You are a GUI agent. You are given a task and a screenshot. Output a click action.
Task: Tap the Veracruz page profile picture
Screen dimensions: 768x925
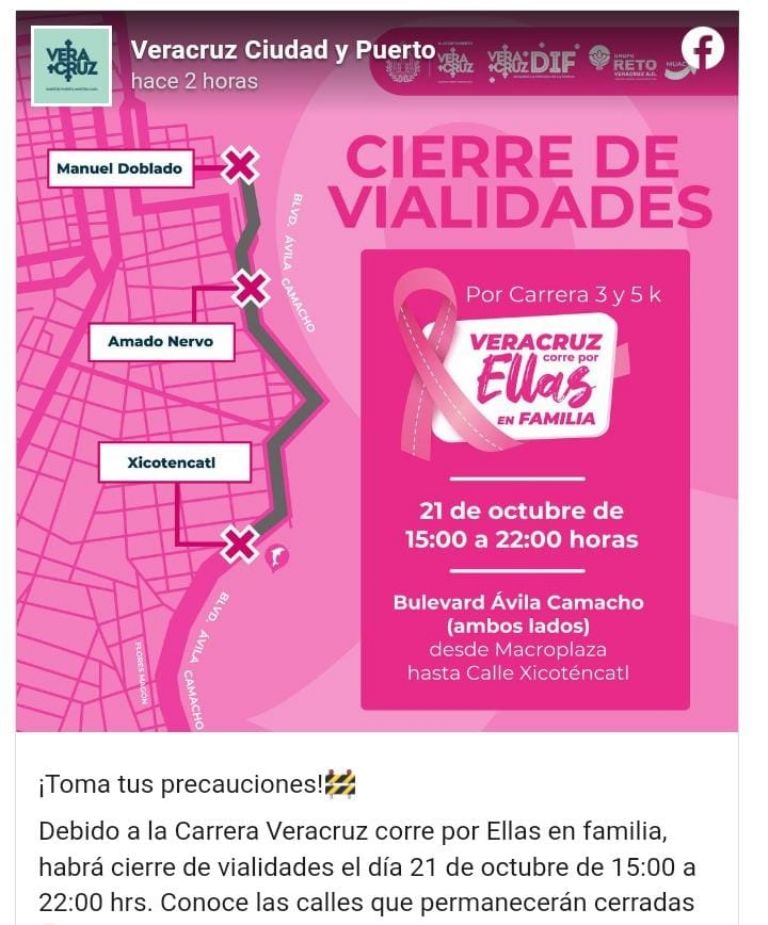click(71, 65)
